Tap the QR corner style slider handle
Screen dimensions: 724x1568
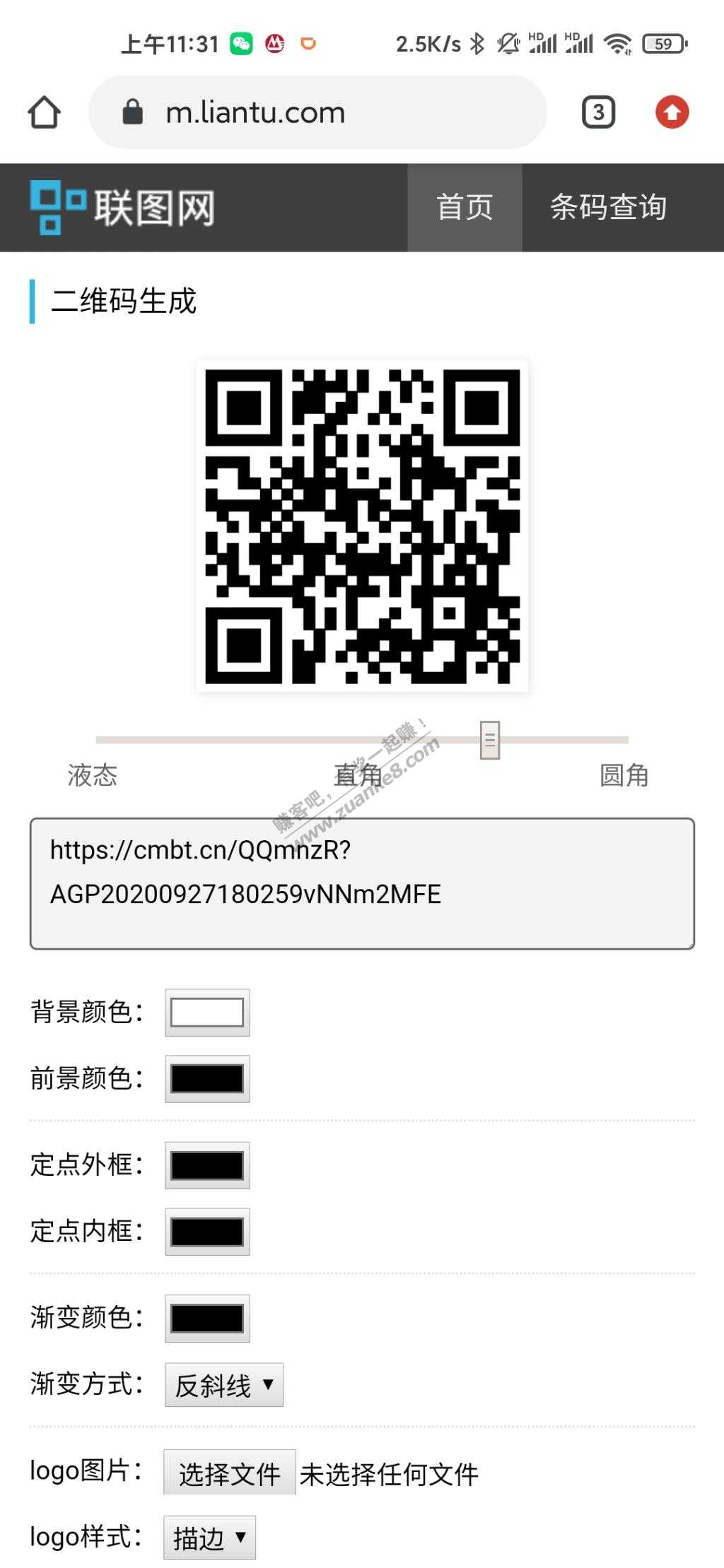489,740
